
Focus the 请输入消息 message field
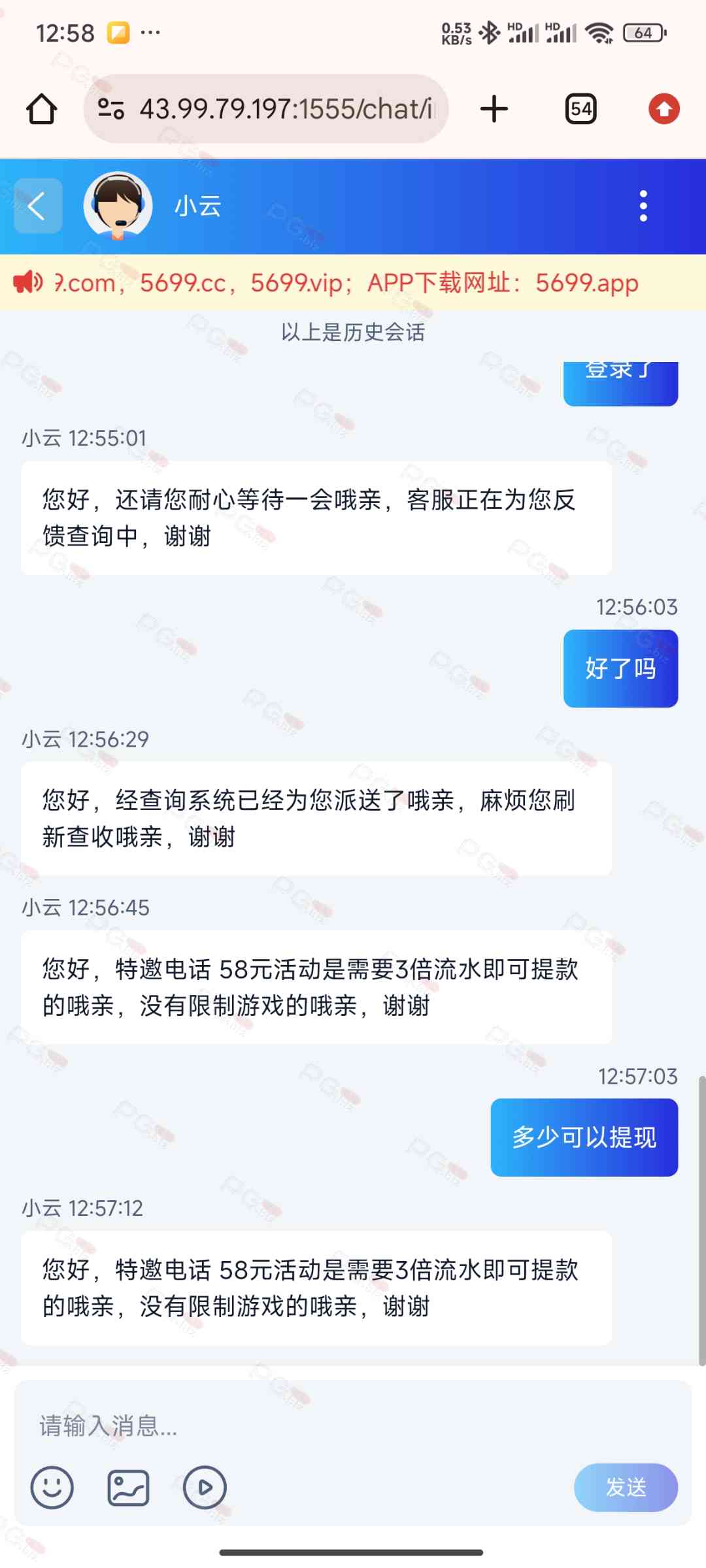[x=353, y=1425]
